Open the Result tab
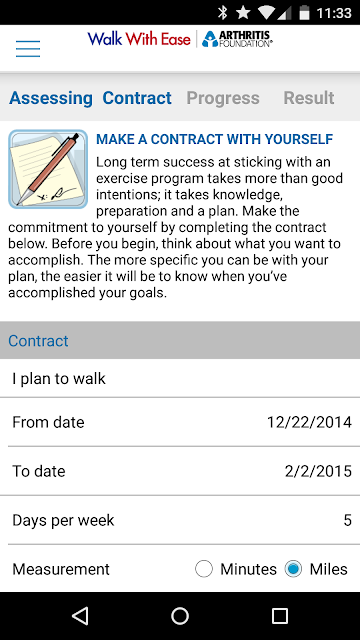This screenshot has height=640, width=360. tap(309, 98)
